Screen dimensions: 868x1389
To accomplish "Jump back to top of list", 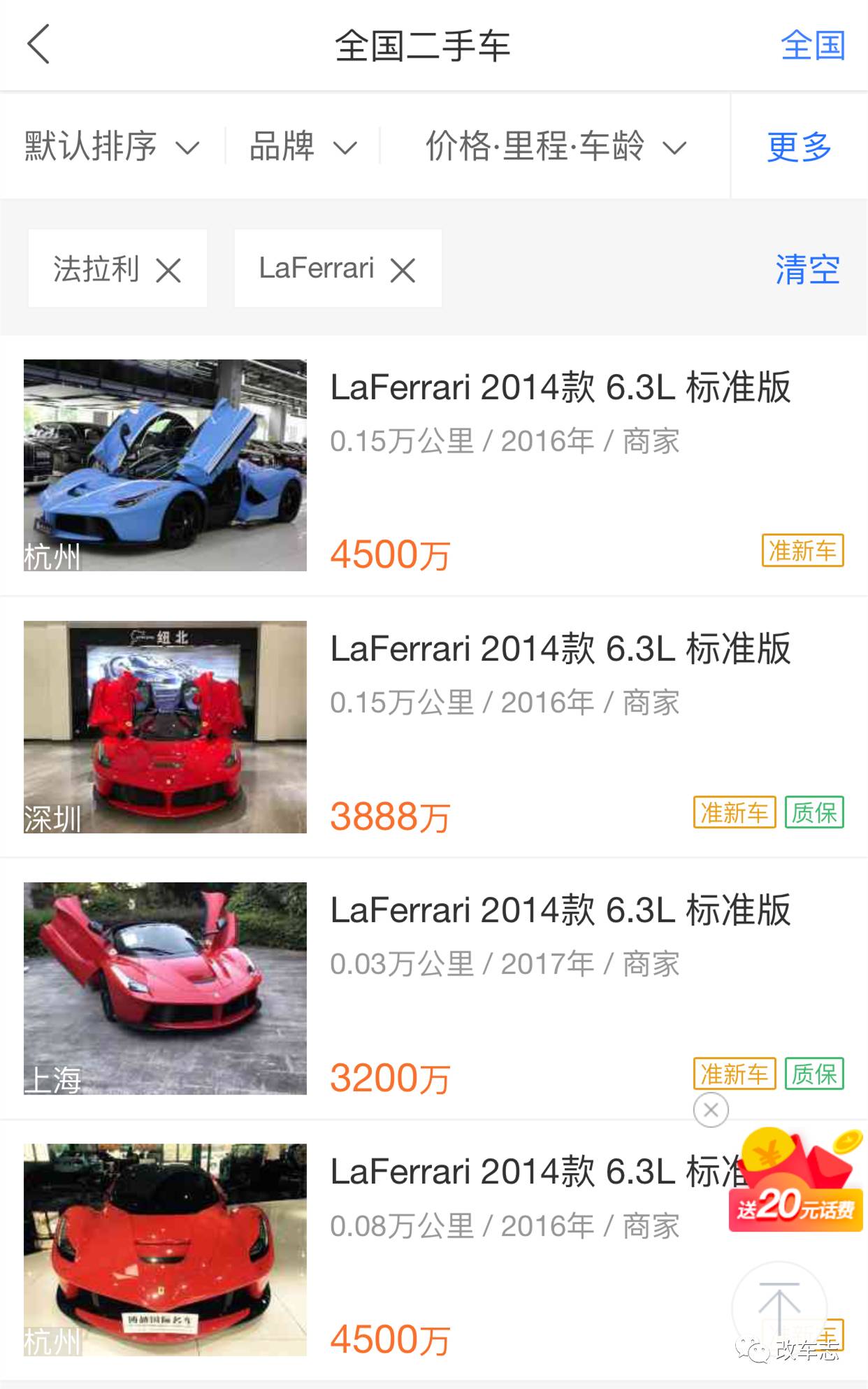I will point(779,1307).
